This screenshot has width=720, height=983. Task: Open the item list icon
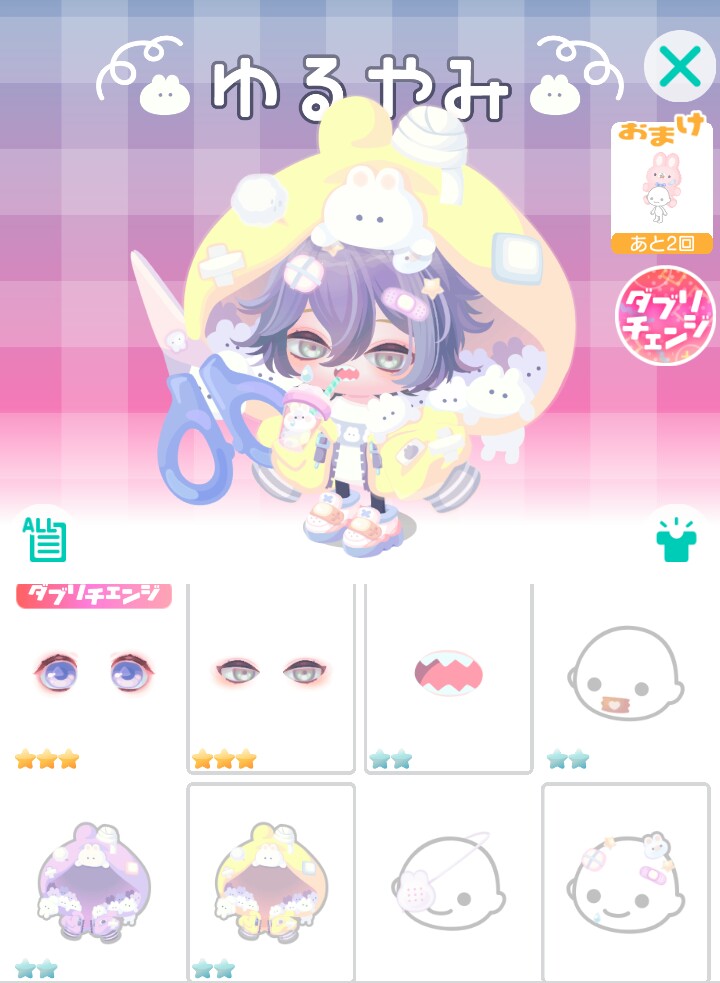click(46, 540)
